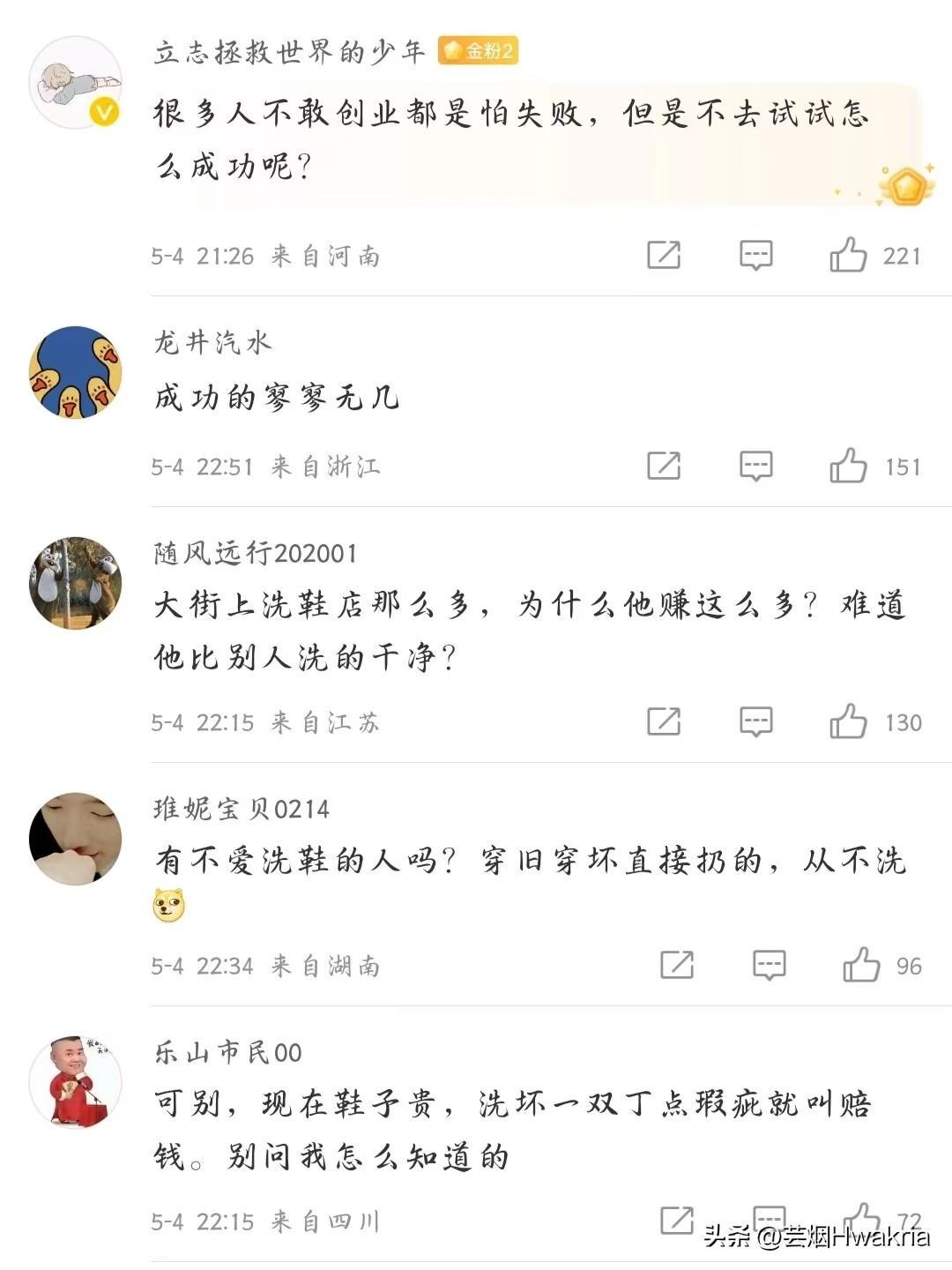Reply to 随风远行202001's comment
This screenshot has width=952, height=1270.
tap(755, 721)
